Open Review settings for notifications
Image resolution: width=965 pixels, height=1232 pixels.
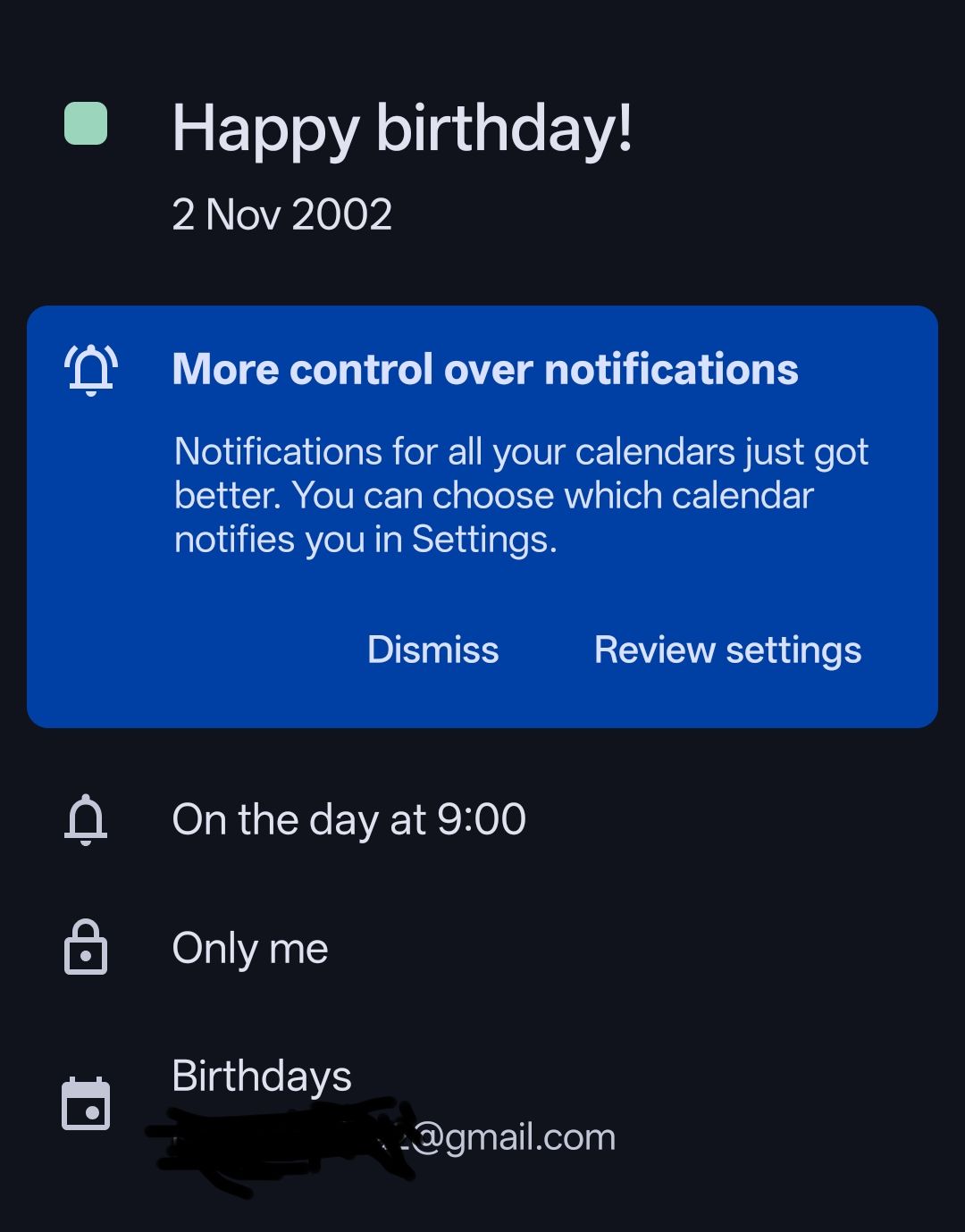pos(727,650)
